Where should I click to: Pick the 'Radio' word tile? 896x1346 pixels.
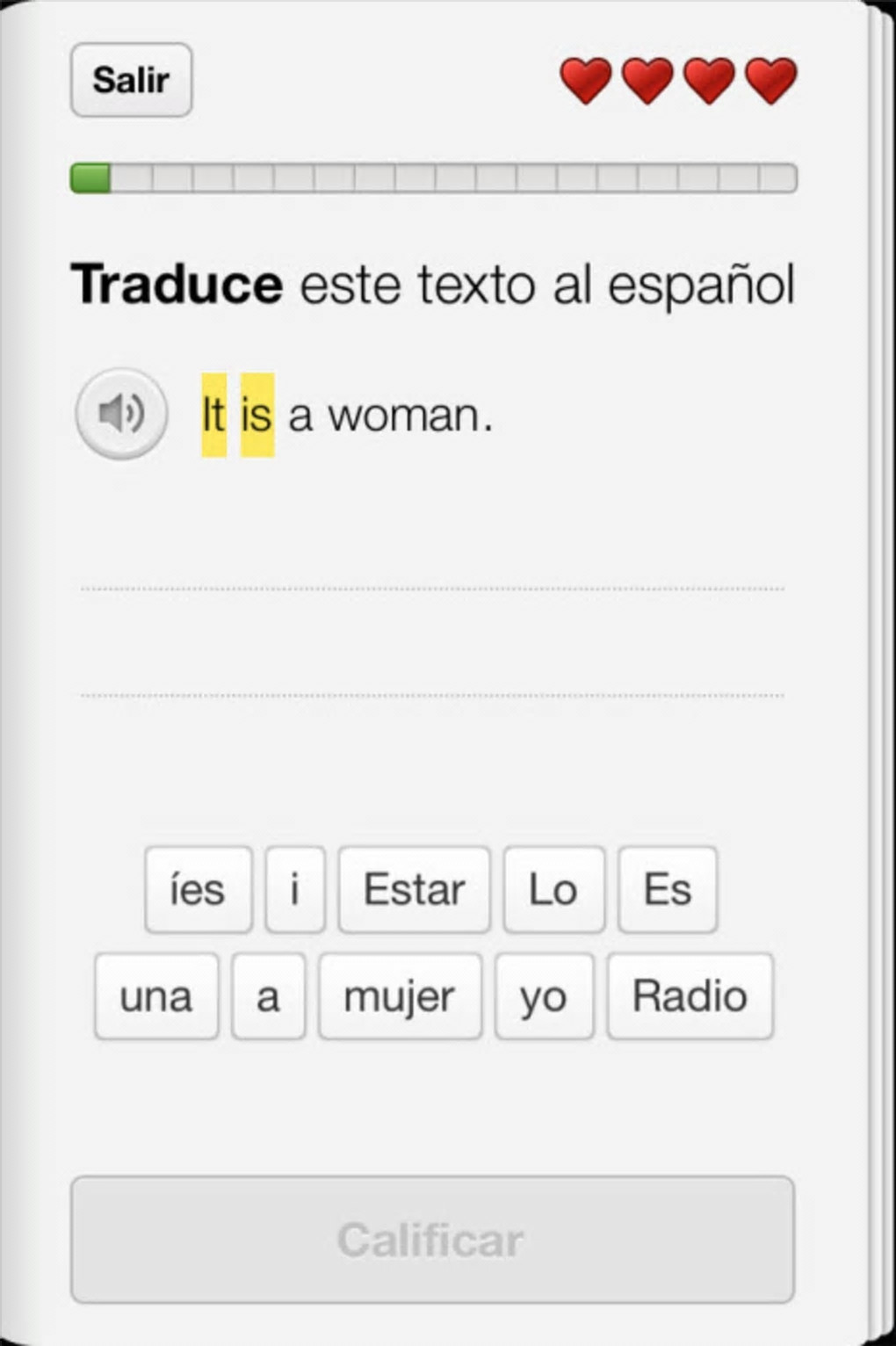point(690,996)
